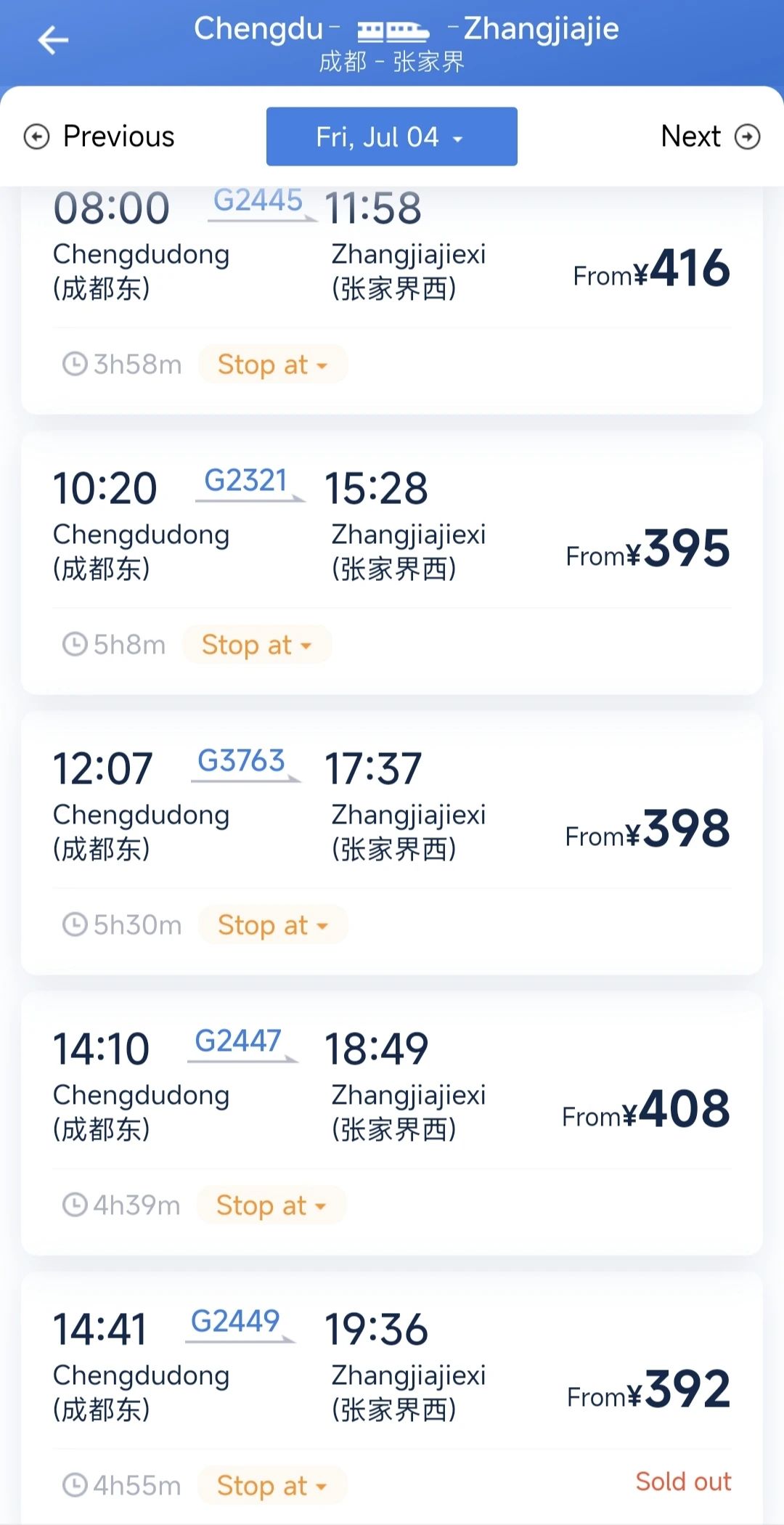Expand Stop at for train G3763

pos(273,925)
